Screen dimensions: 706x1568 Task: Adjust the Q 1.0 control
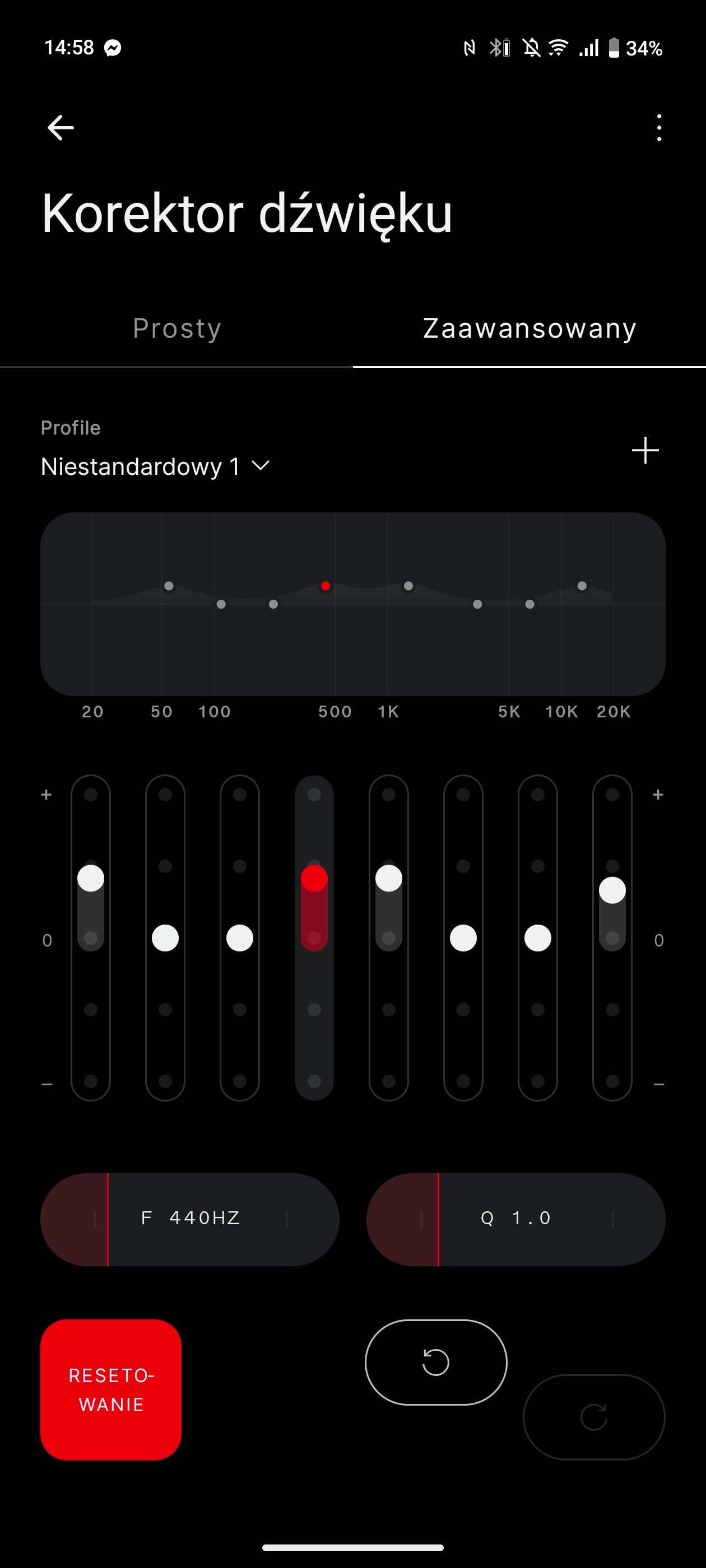pos(515,1219)
